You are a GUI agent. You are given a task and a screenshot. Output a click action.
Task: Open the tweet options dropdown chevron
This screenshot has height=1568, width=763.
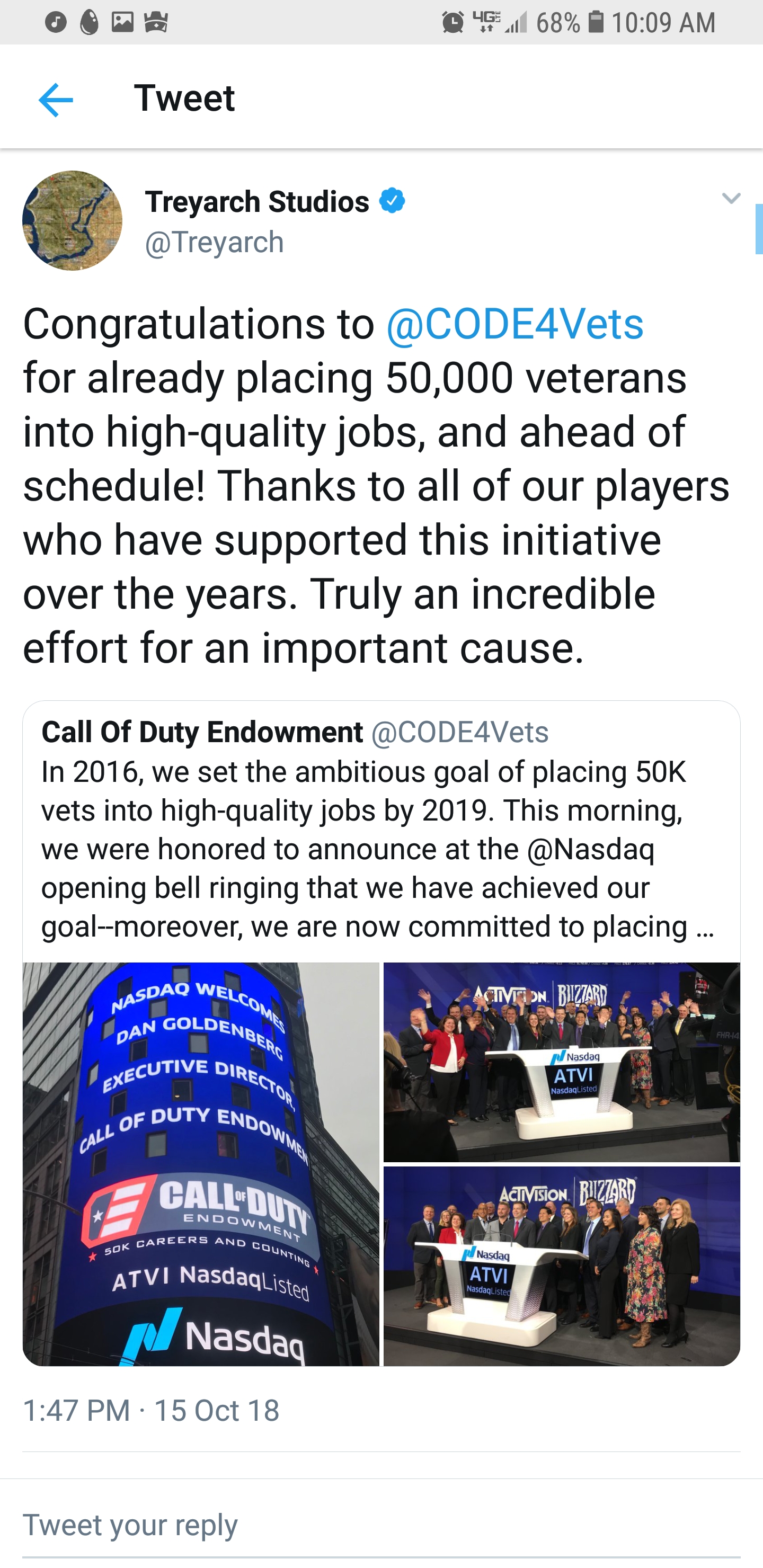coord(730,199)
